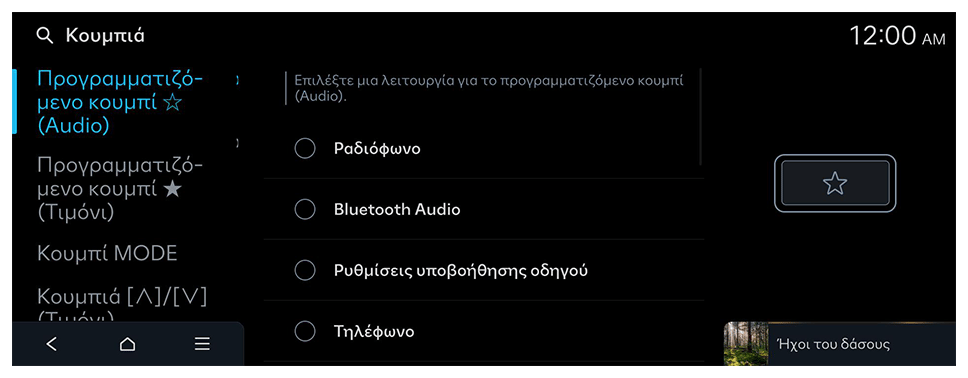Screen dimensions: 968x378
Task: Open the Κουμπί MODE menu item
Action: click(x=107, y=253)
